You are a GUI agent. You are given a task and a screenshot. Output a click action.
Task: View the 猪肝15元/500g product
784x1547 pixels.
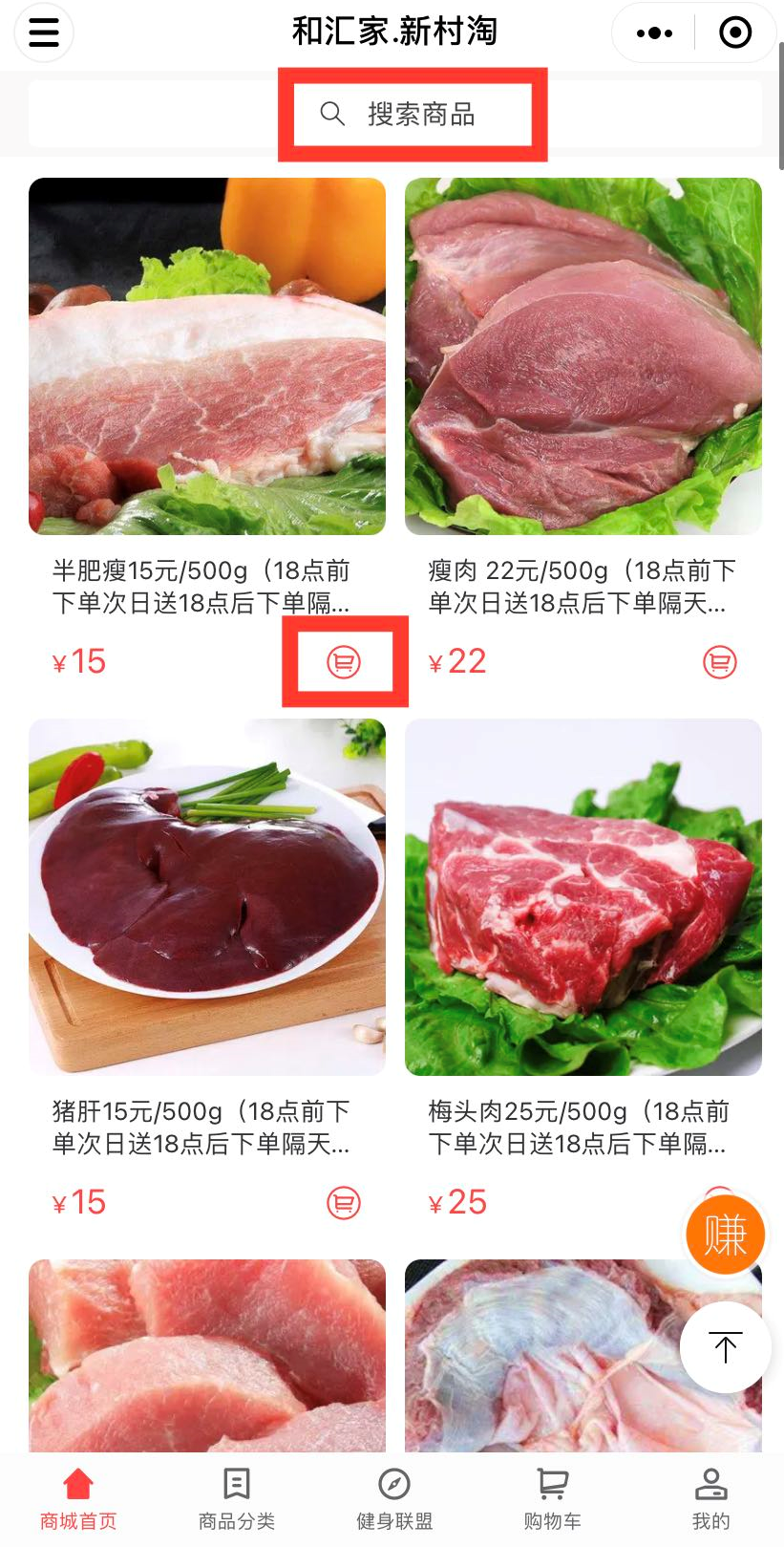coord(207,897)
